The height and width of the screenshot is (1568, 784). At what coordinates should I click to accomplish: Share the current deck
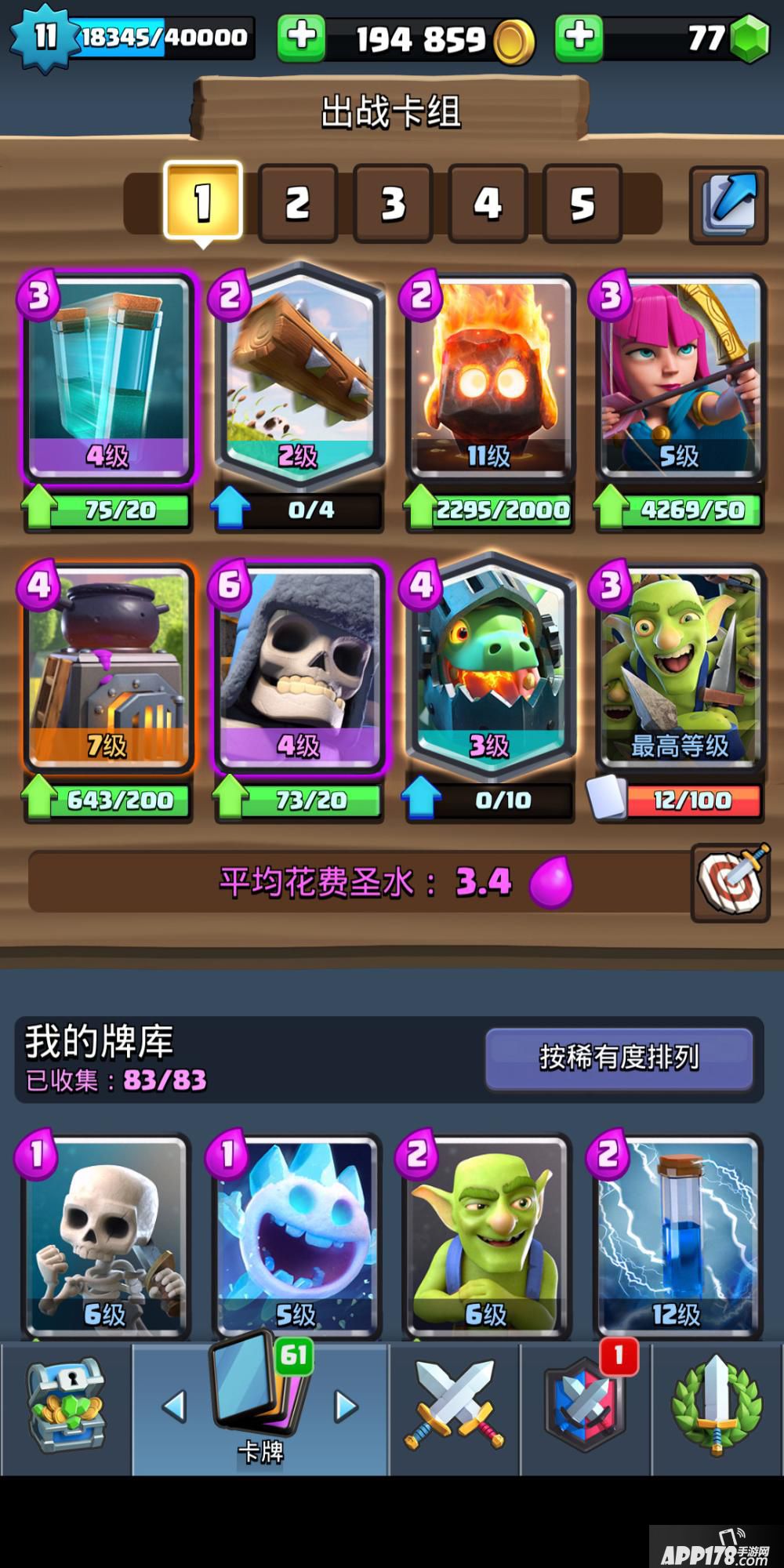[x=728, y=204]
